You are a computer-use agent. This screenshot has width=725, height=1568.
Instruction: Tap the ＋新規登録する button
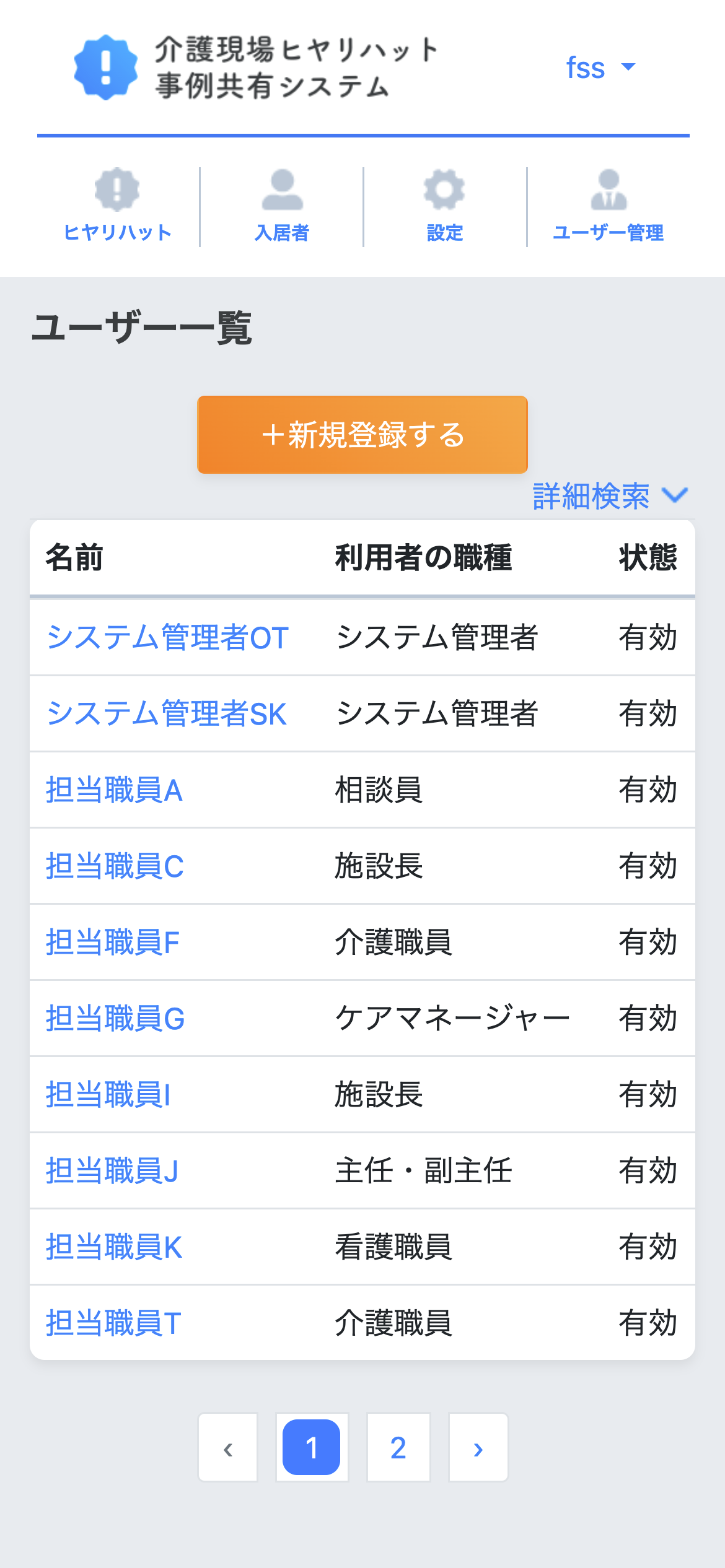tap(362, 435)
